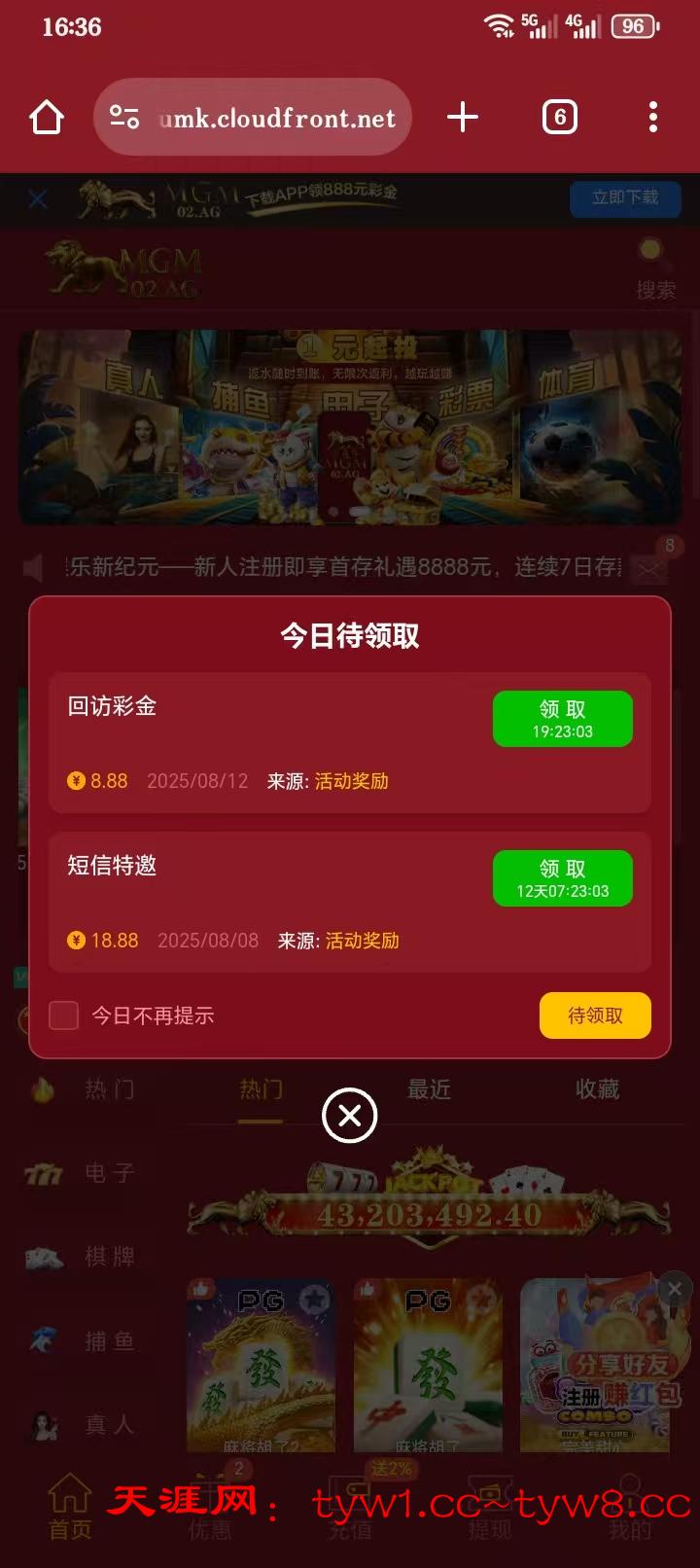Viewport: 700px width, 1568px height.
Task: Check the 今日不再提示 checkbox
Action: click(x=64, y=1016)
